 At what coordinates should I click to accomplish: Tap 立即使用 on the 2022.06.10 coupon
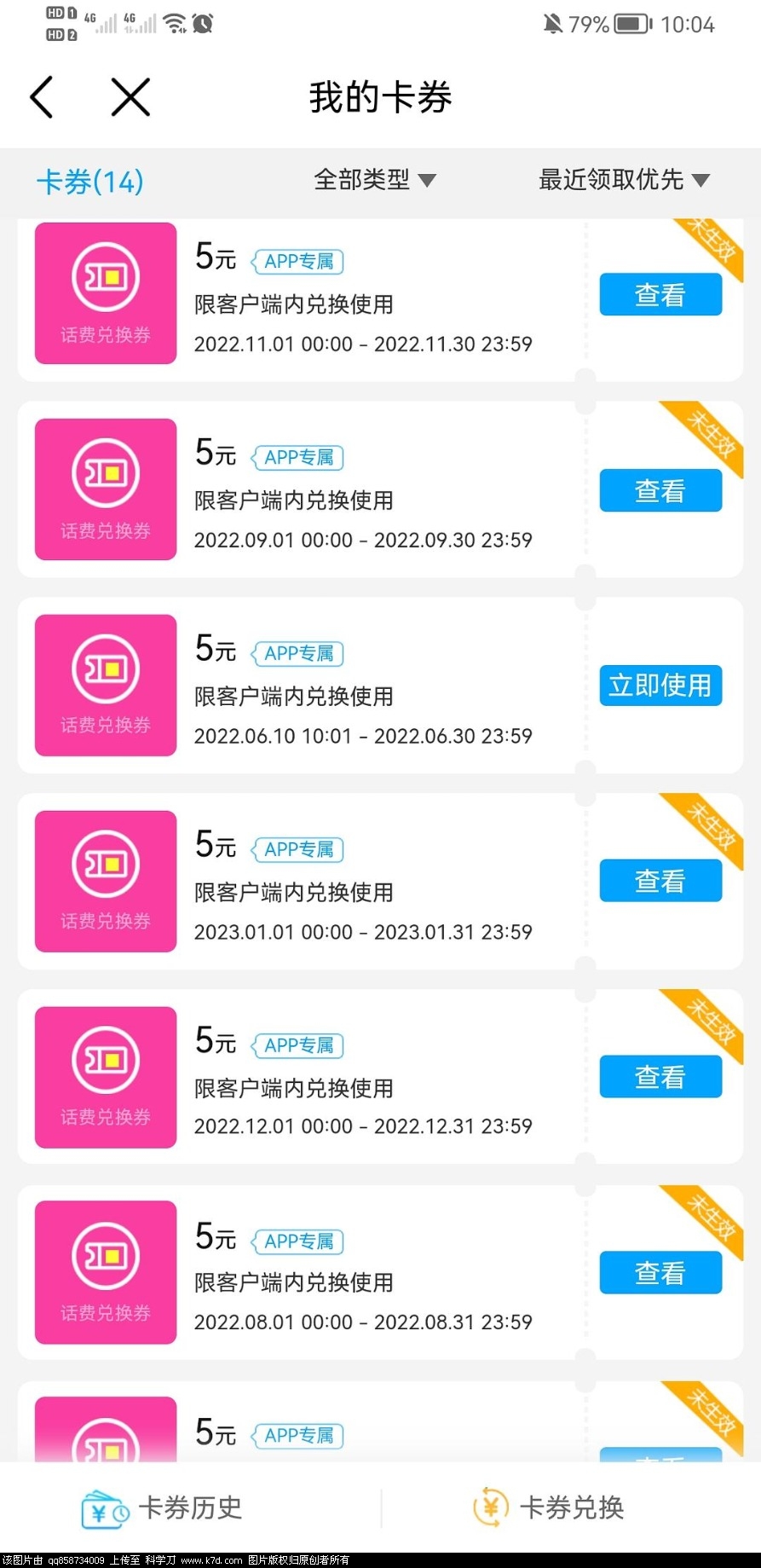(660, 686)
